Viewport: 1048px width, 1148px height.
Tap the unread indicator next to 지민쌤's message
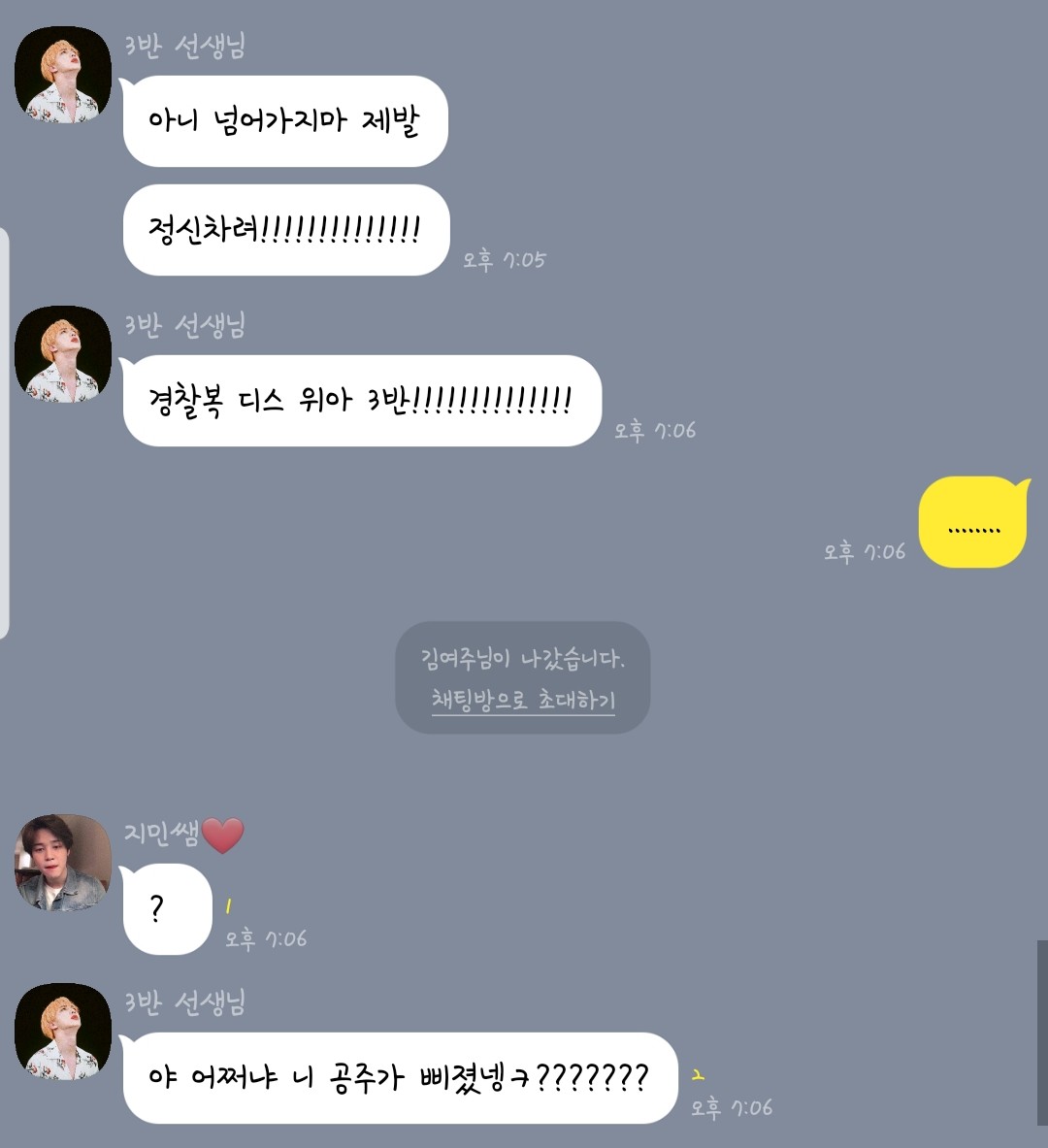click(x=229, y=902)
